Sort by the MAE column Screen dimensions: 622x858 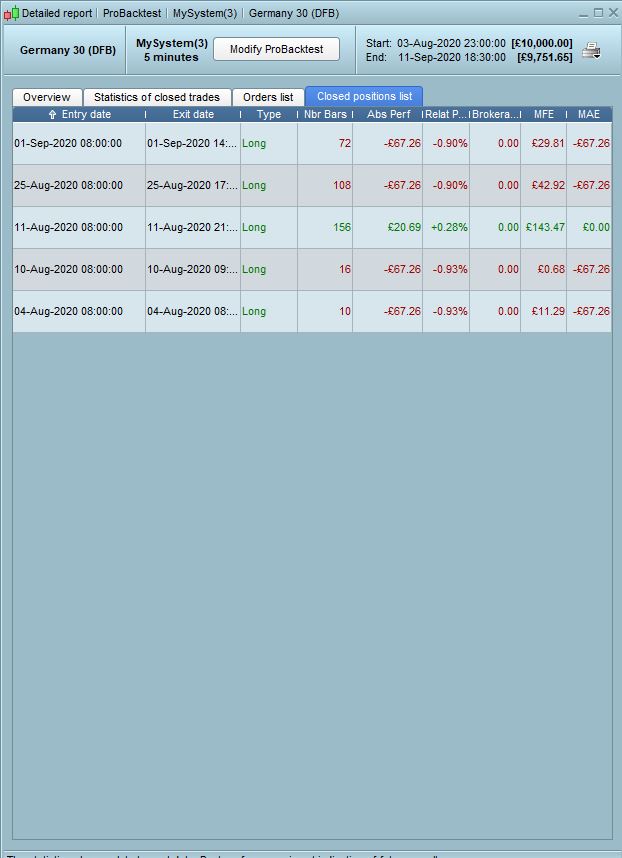coord(589,115)
